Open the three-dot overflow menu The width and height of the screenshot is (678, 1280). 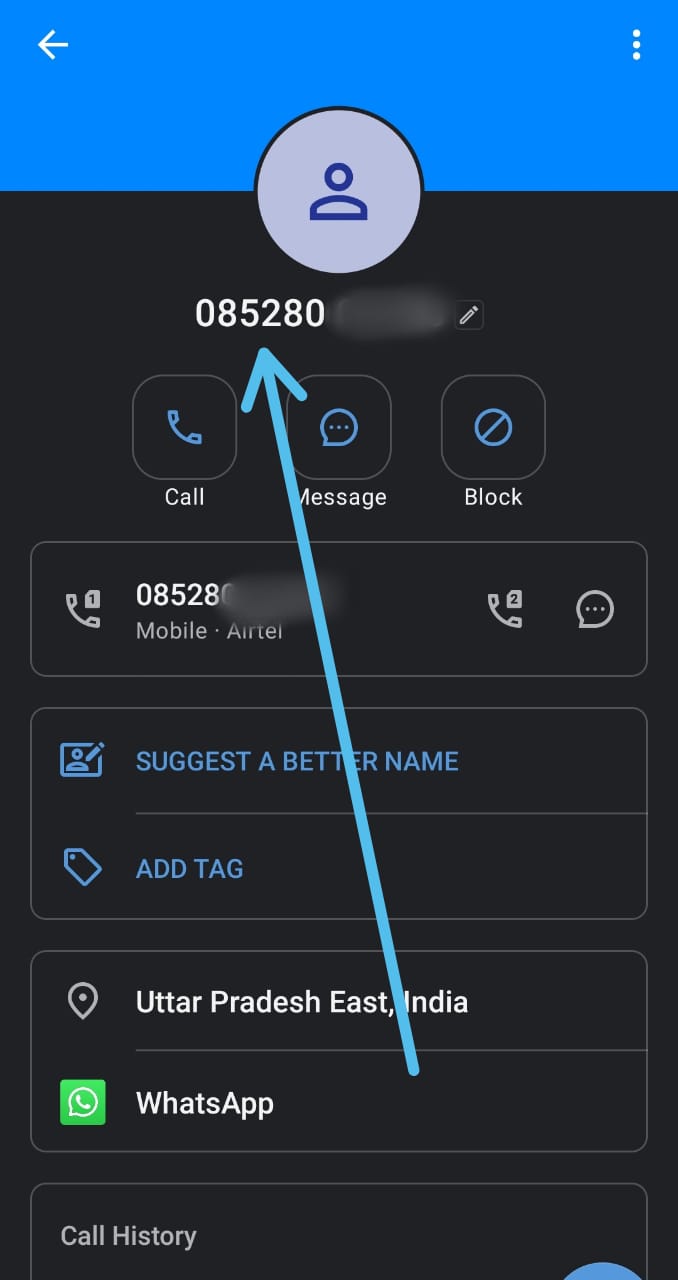(x=636, y=44)
